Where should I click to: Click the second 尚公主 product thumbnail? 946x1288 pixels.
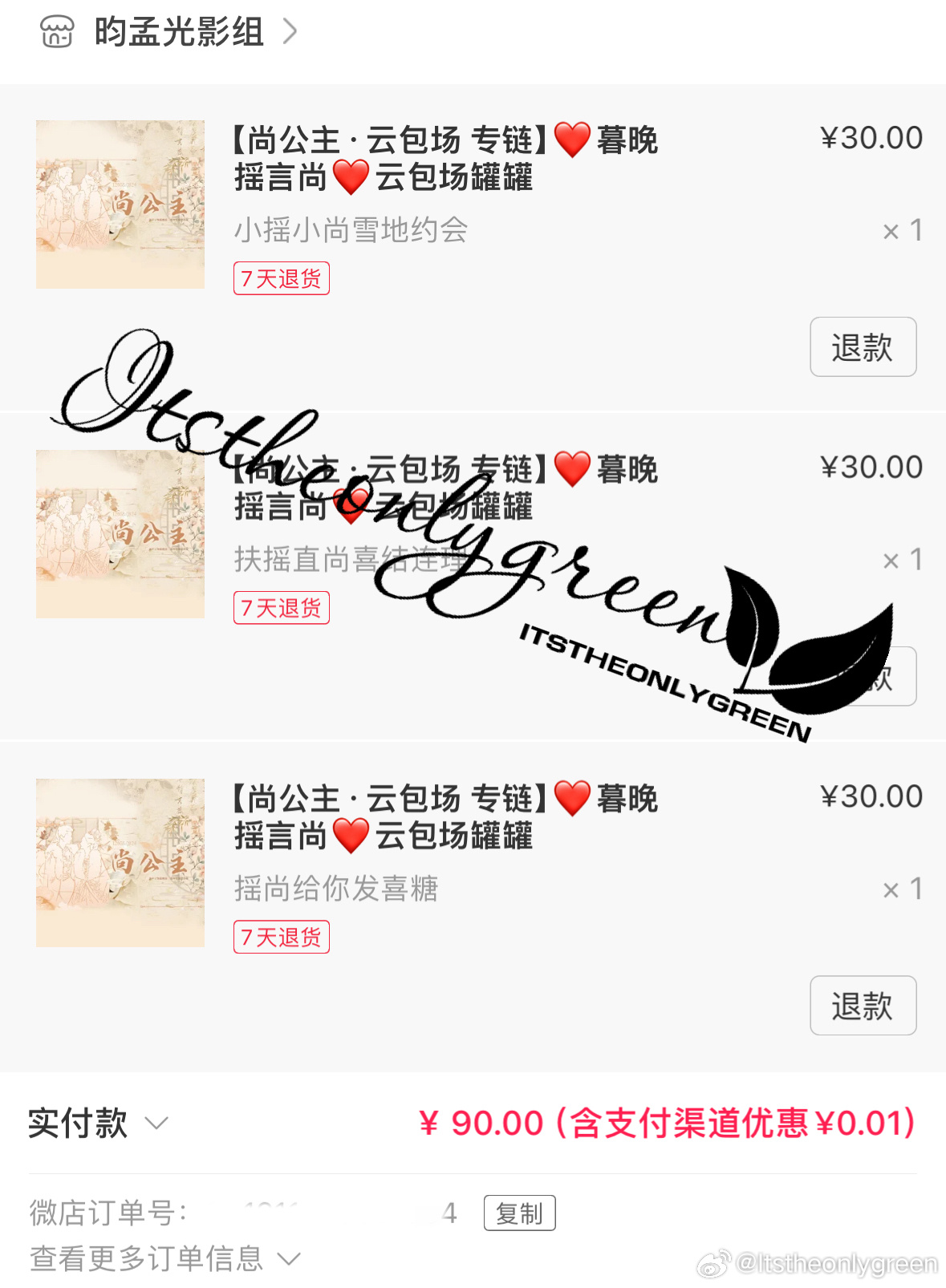click(120, 533)
